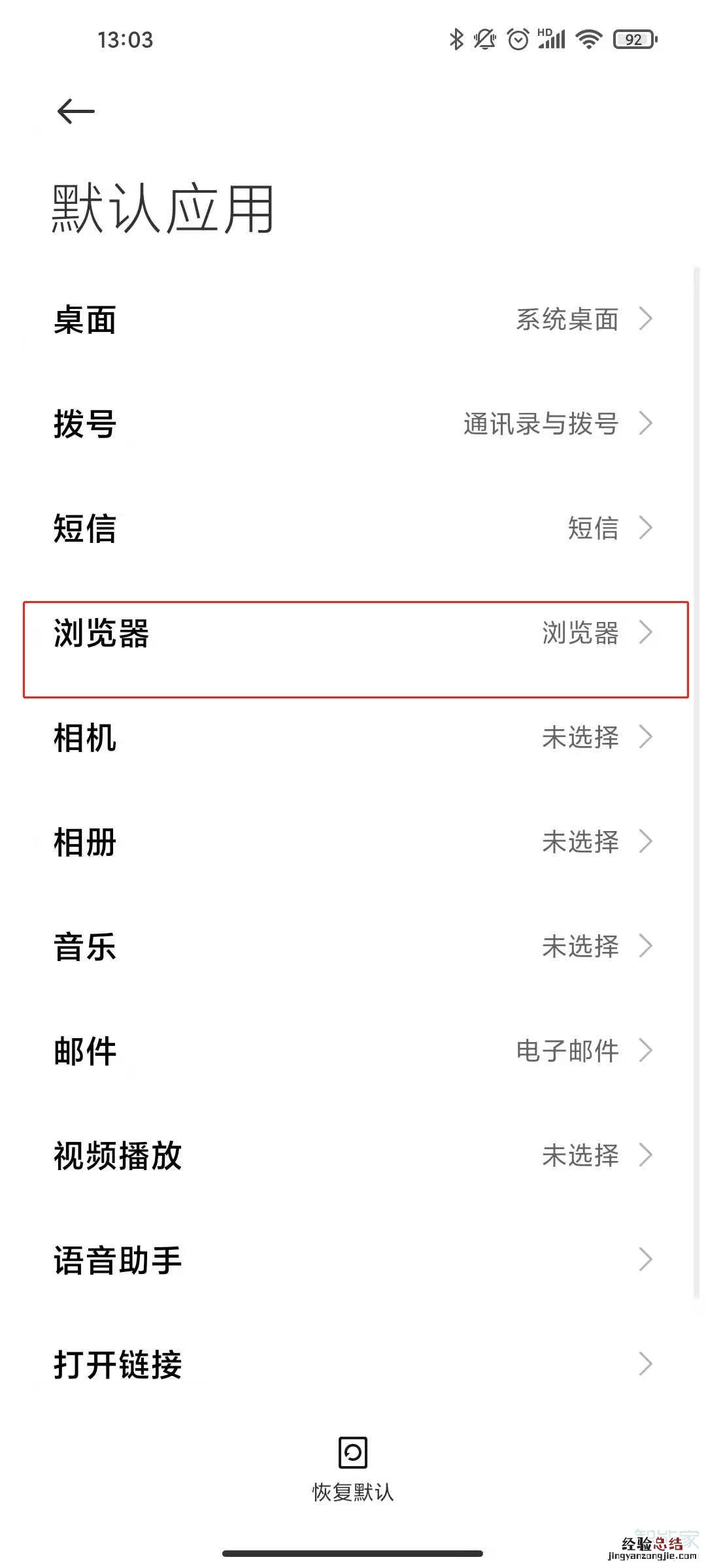
Task: Go back from the 默认应用 page
Action: [76, 111]
